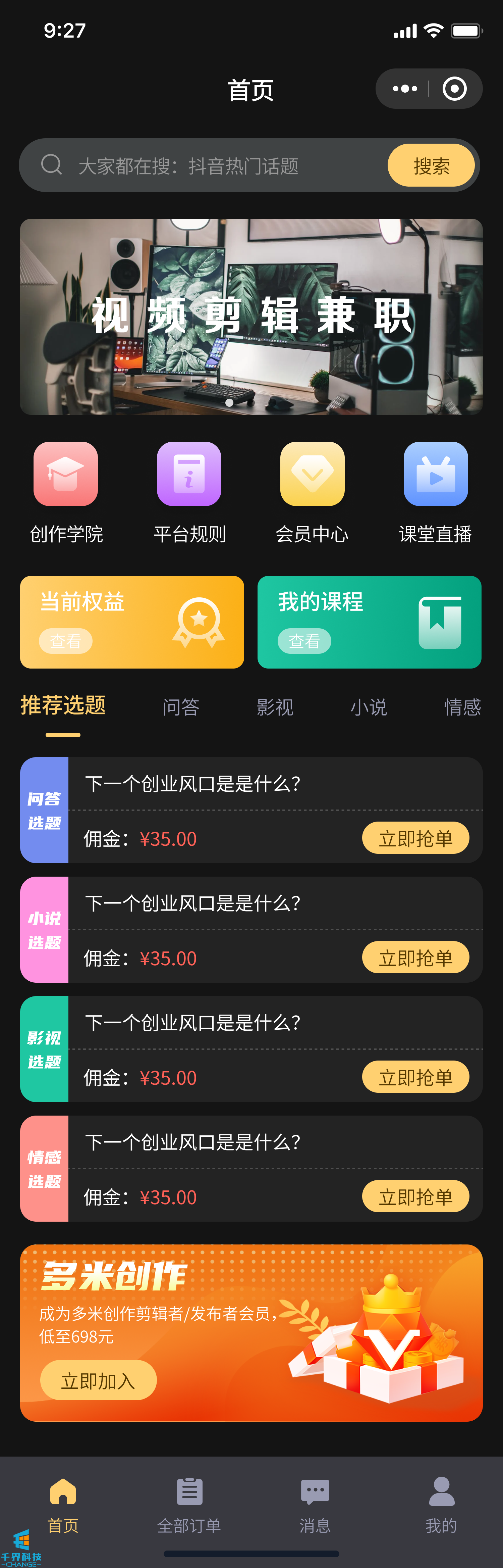This screenshot has height=1568, width=503.
Task: Switch to the 问答 topic tab
Action: [x=181, y=707]
